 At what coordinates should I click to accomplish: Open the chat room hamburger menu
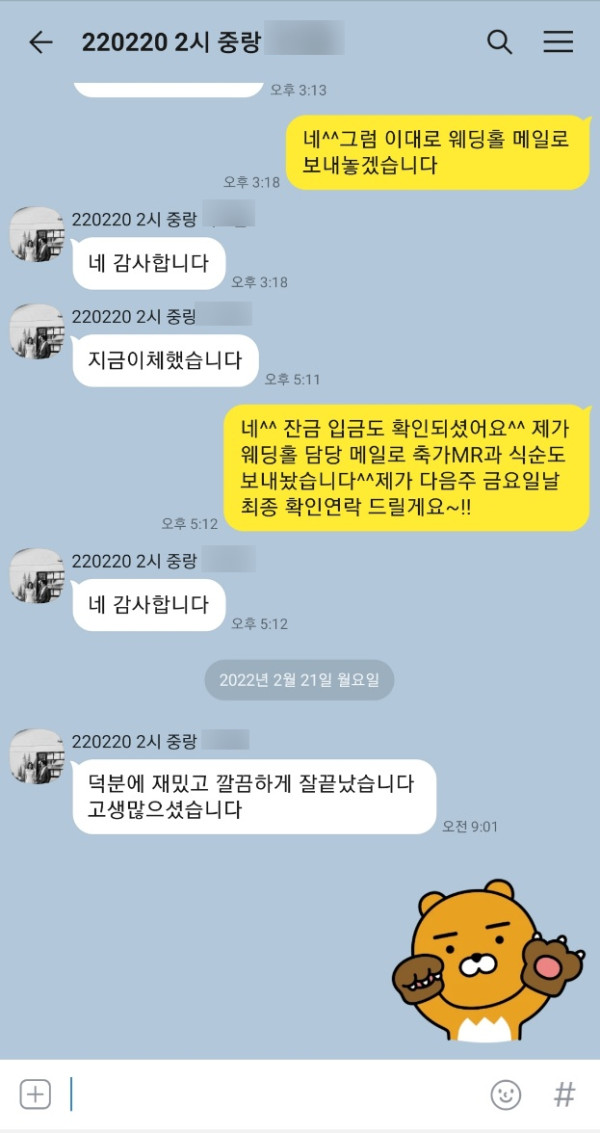point(558,42)
